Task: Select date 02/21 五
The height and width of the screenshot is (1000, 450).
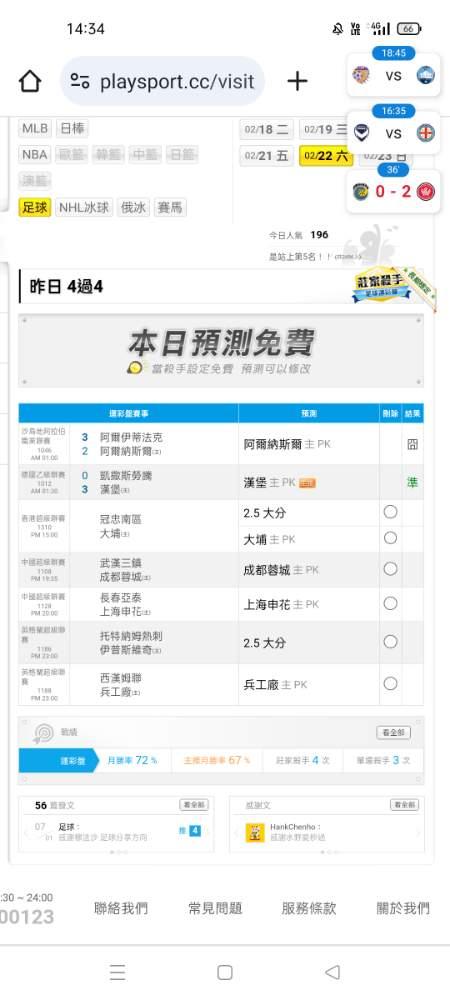Action: coord(266,156)
